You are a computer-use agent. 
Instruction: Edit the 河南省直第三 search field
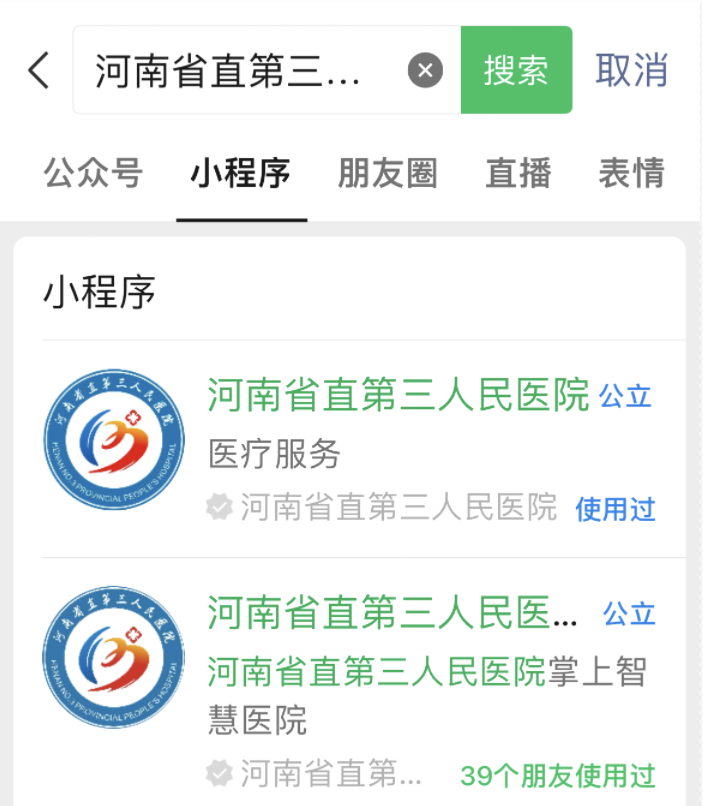230,71
